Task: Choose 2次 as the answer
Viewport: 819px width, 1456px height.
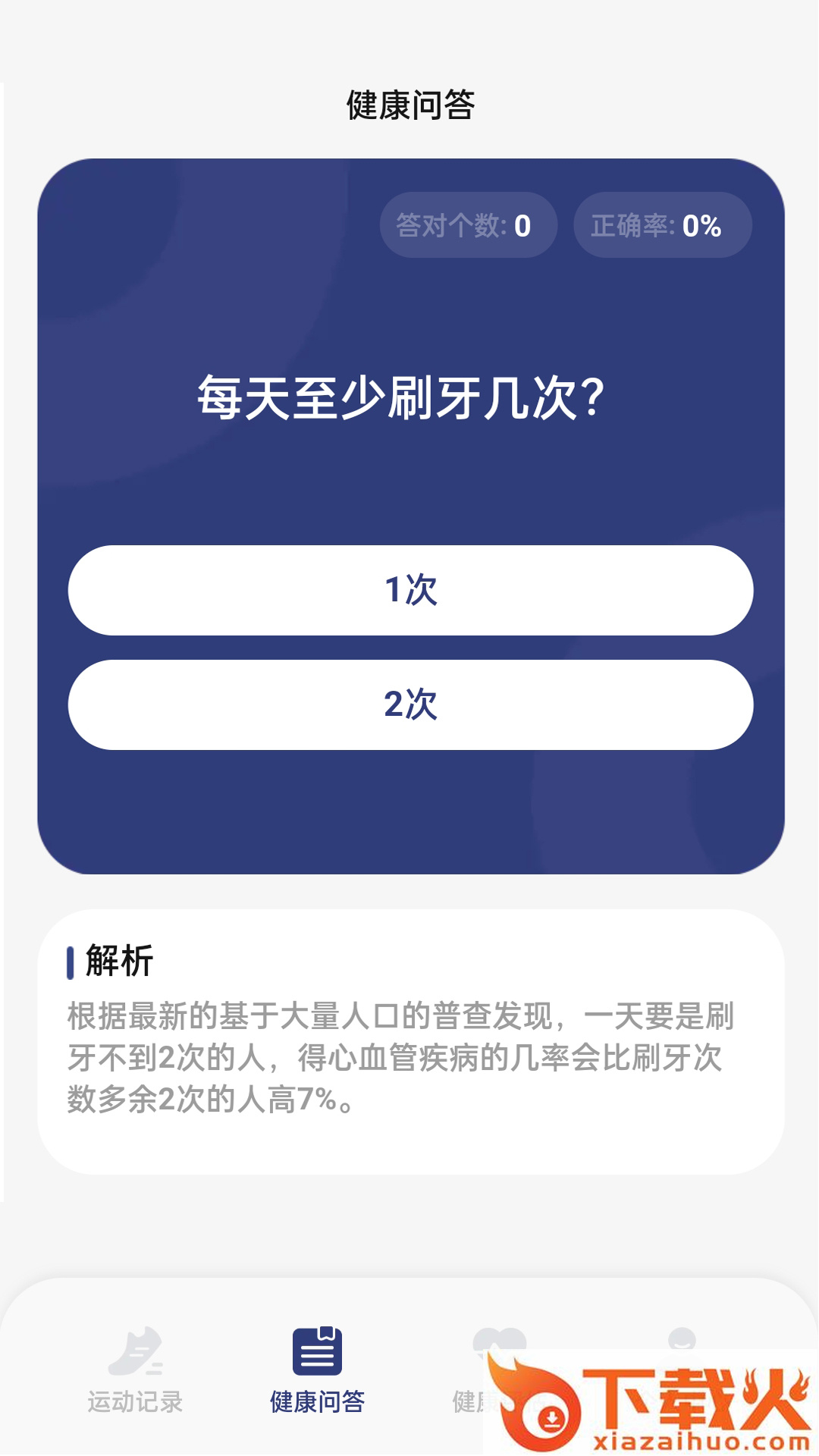Action: 410,704
